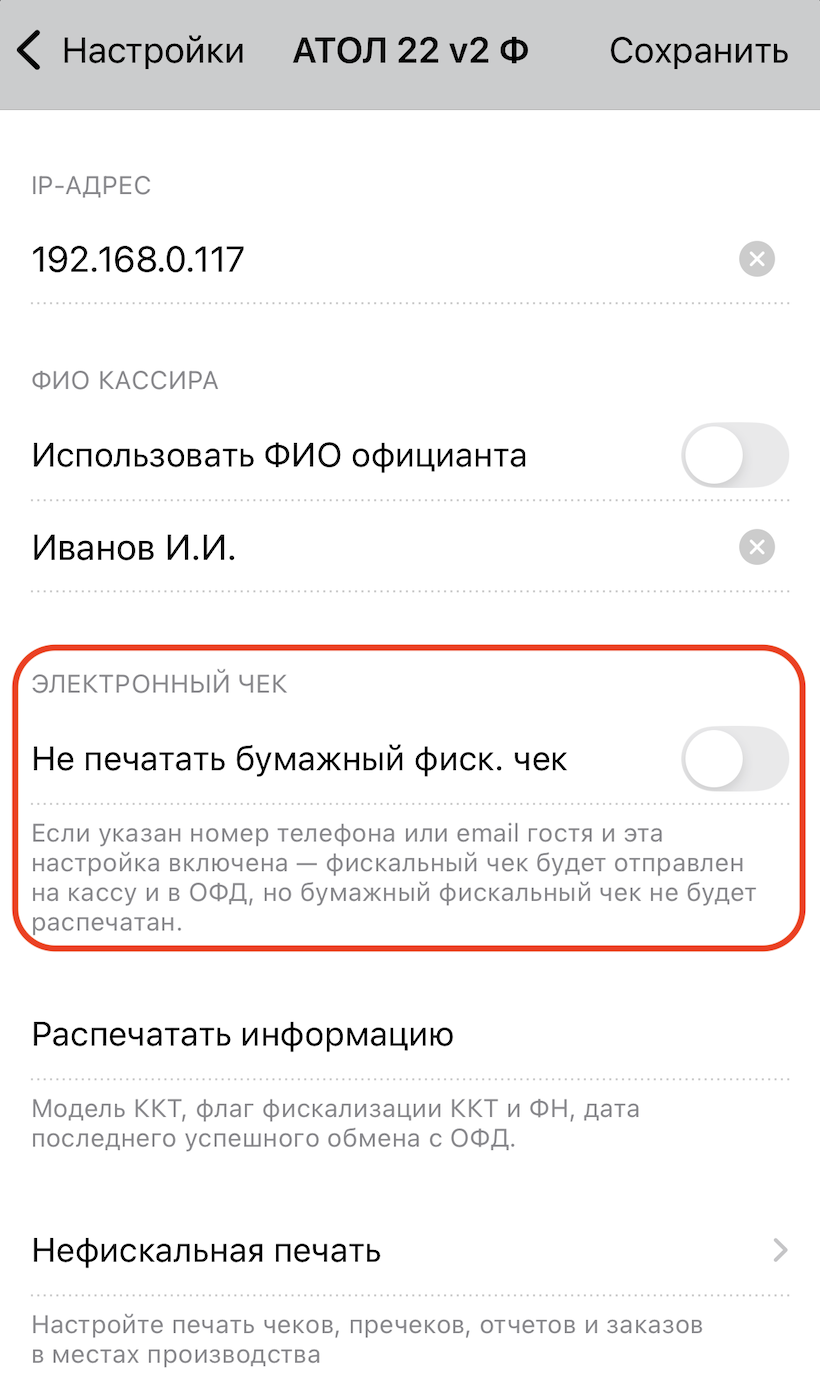Viewport: 820px width, 1400px height.
Task: Enable Использовать ФИО официанта switch
Action: coord(734,456)
